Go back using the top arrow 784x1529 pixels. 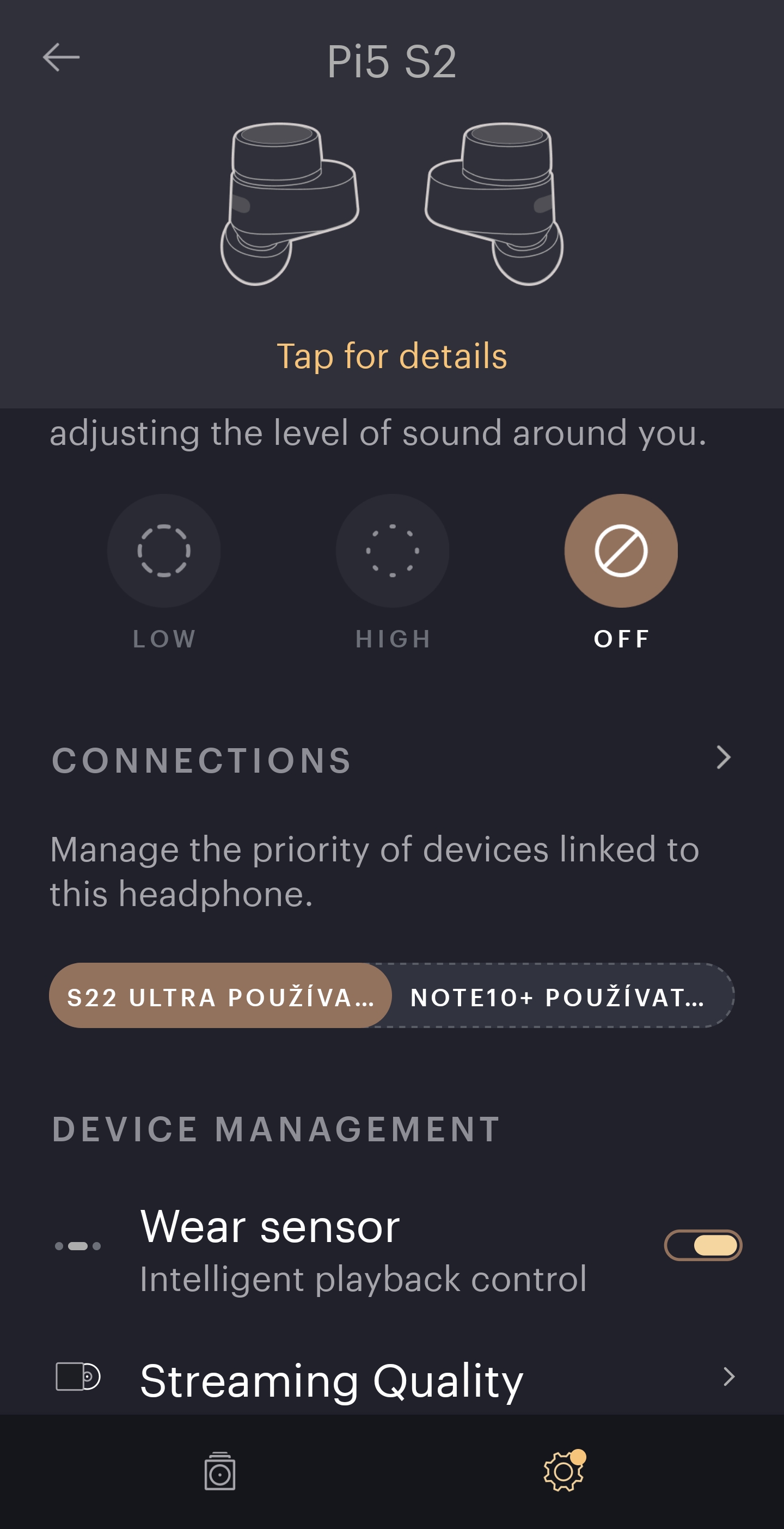61,58
